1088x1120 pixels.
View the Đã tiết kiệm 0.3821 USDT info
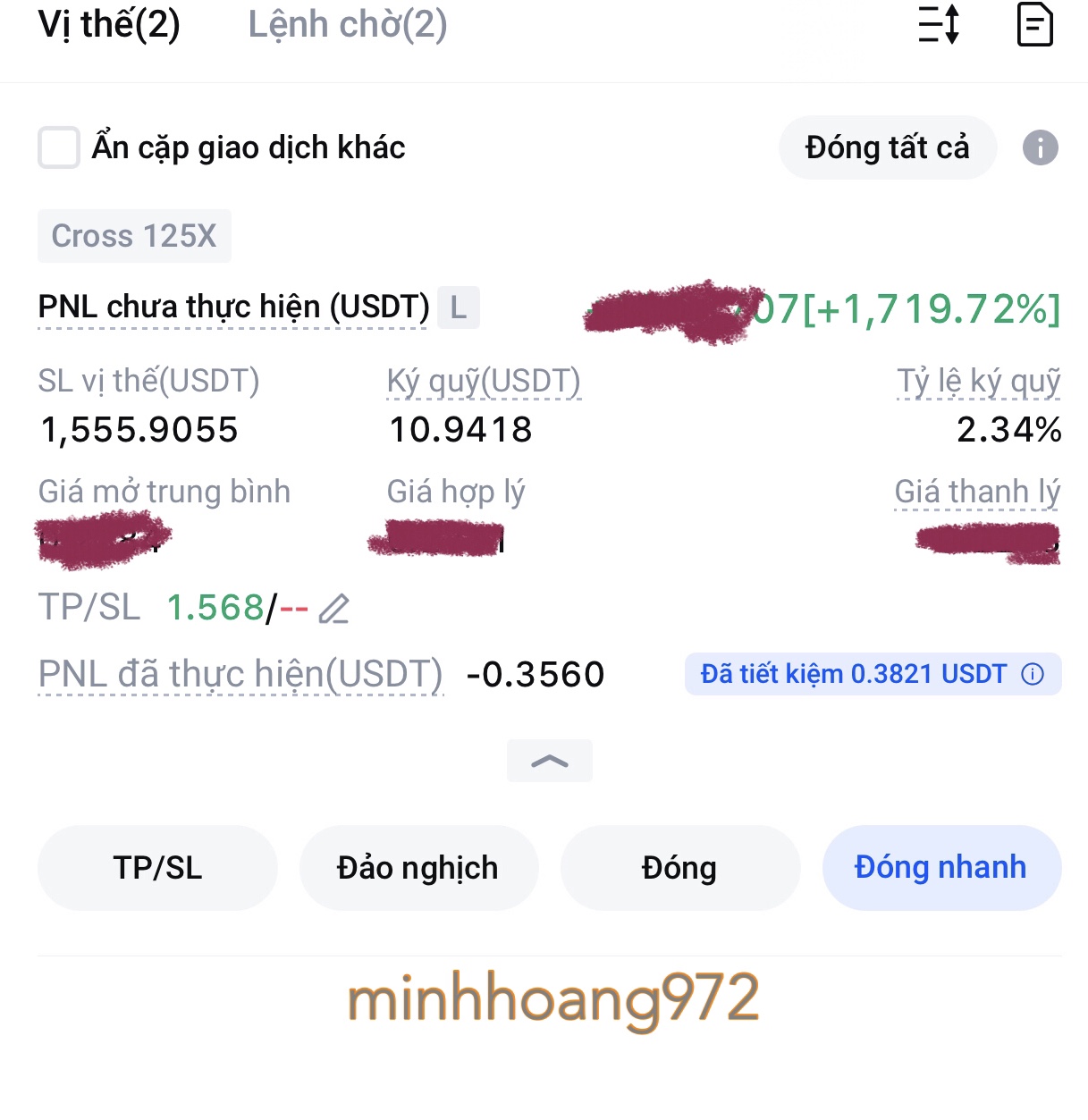(1033, 674)
